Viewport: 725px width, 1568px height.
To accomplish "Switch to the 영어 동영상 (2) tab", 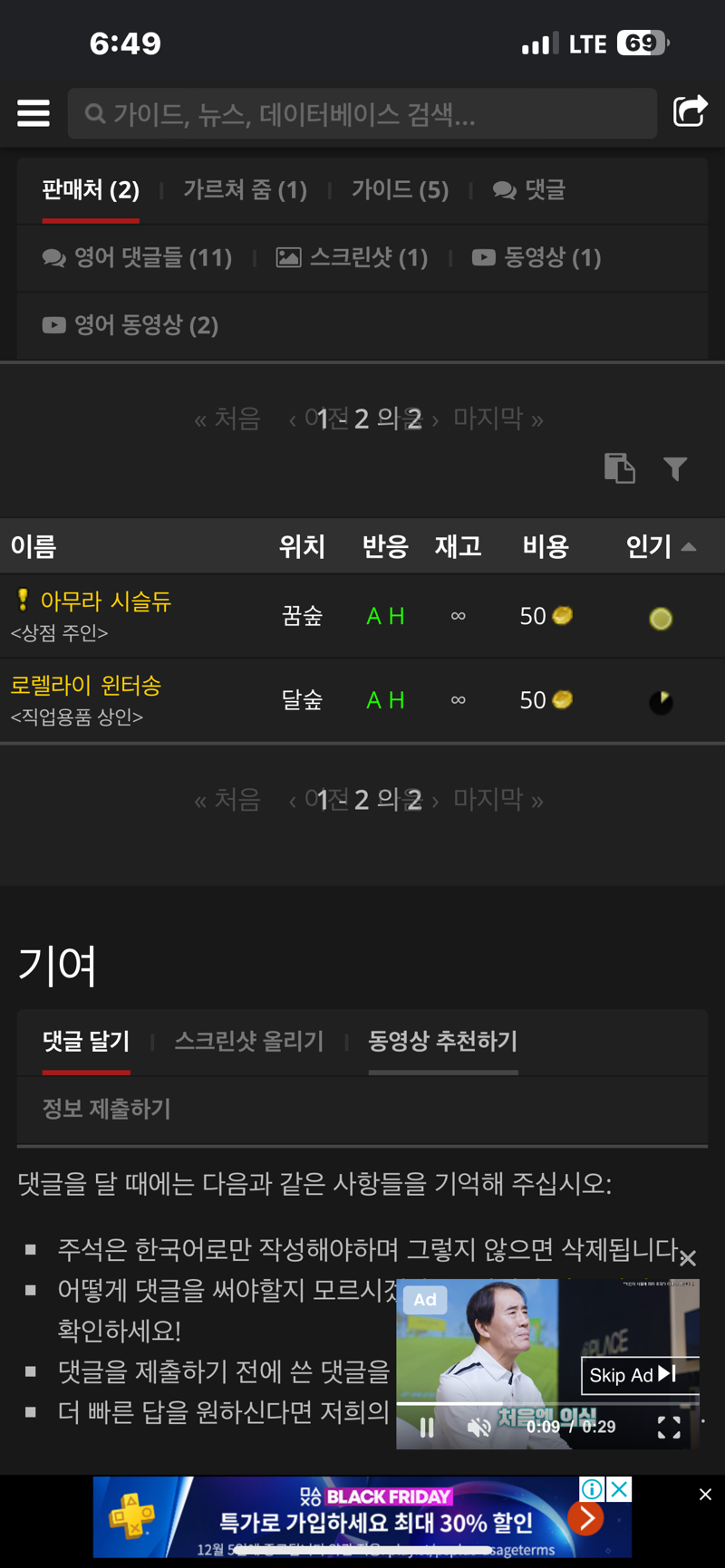I will [130, 324].
